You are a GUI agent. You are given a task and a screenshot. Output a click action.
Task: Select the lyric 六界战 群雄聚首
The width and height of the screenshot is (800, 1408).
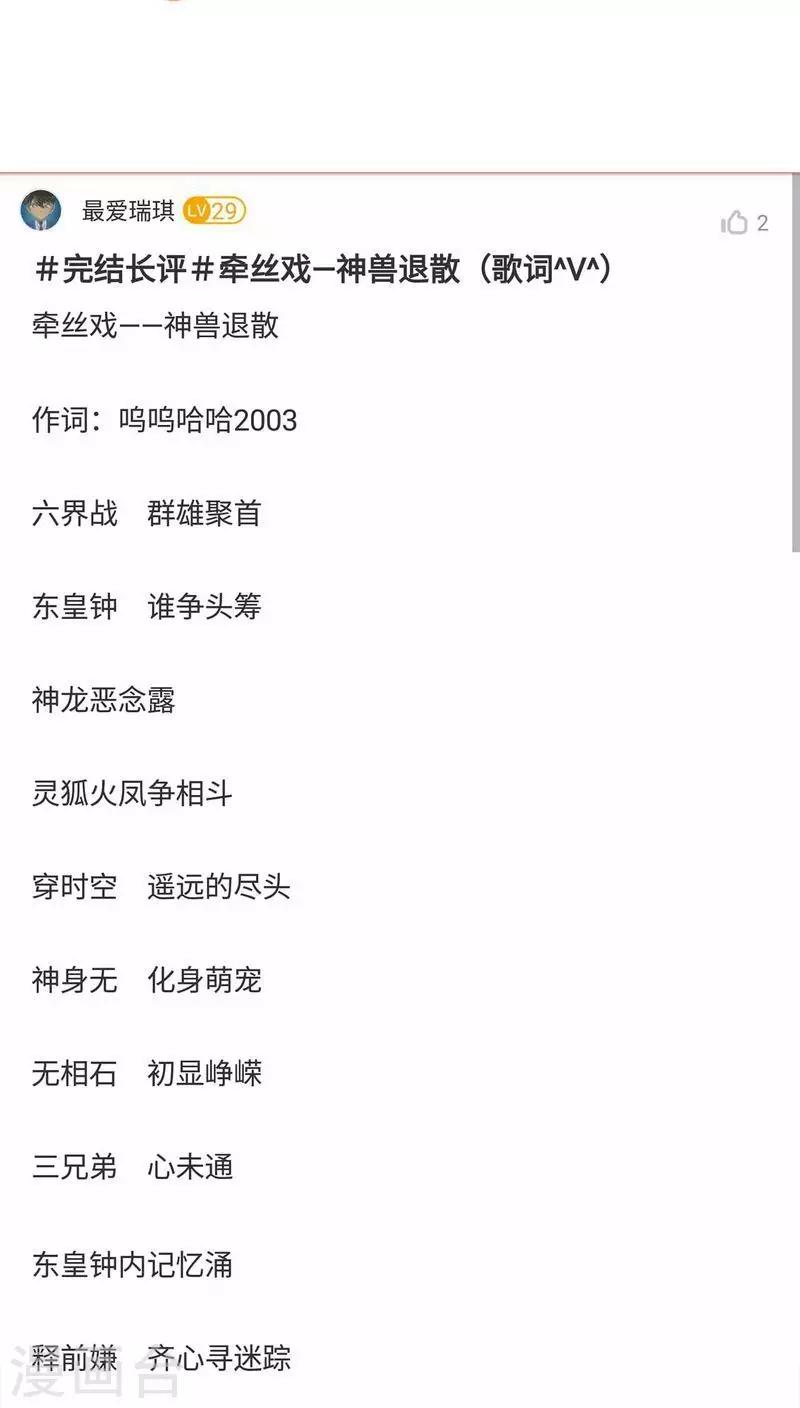[147, 513]
